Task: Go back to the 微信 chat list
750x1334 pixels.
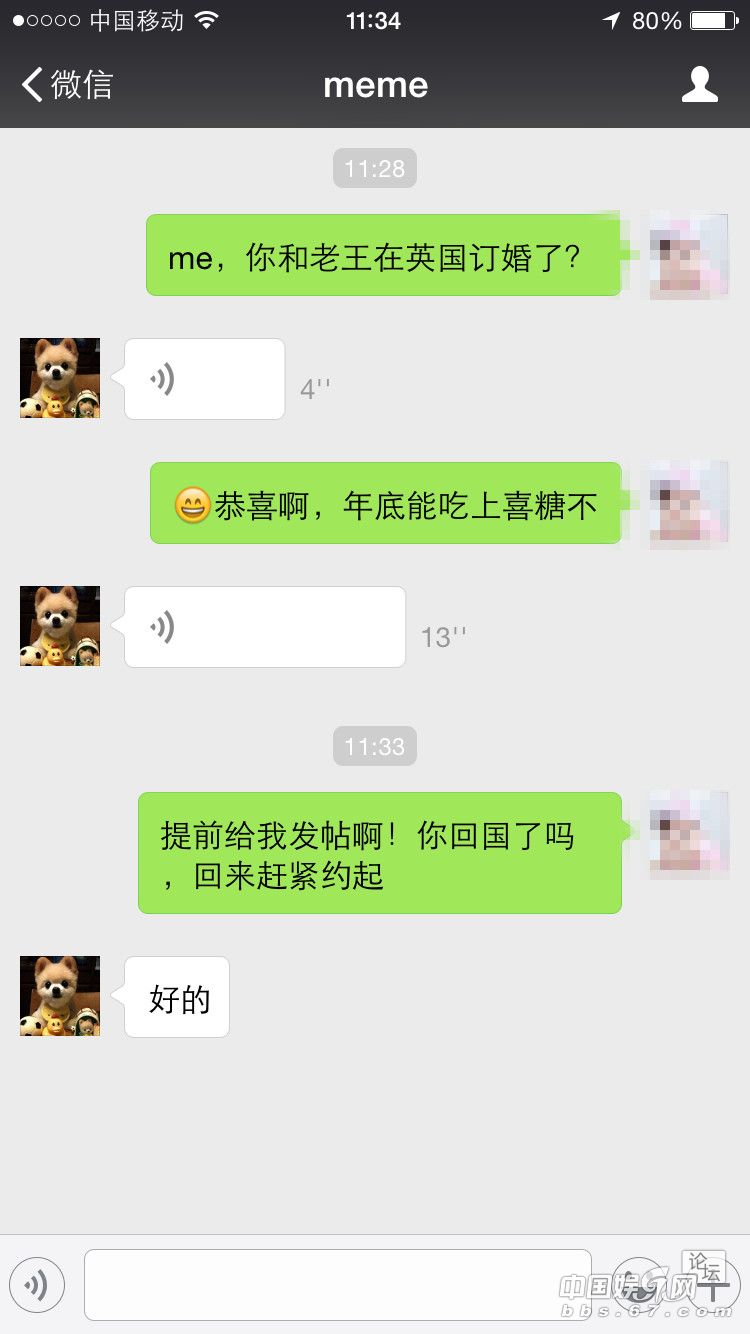Action: click(67, 85)
